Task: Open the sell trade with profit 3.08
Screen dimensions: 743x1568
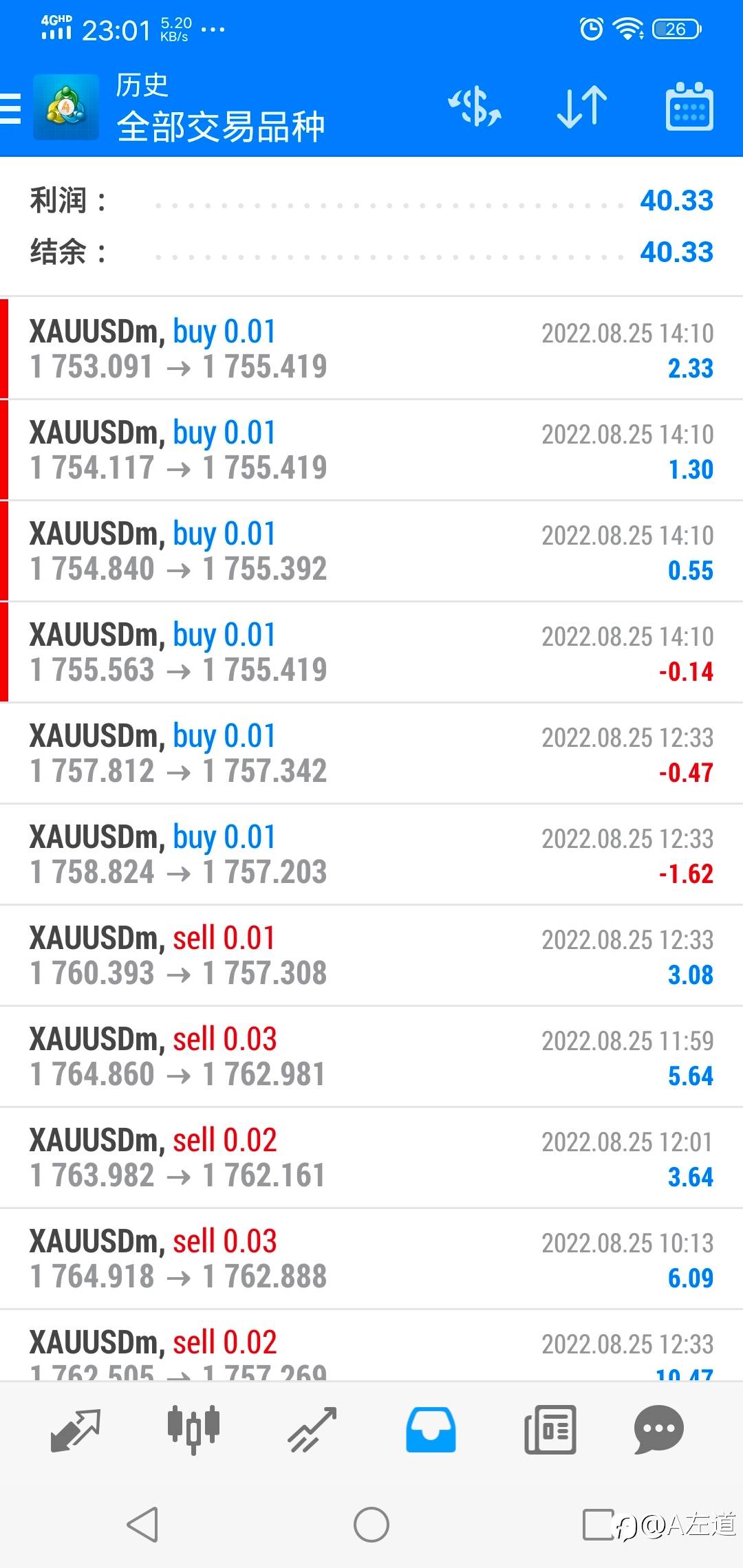Action: pos(371,955)
